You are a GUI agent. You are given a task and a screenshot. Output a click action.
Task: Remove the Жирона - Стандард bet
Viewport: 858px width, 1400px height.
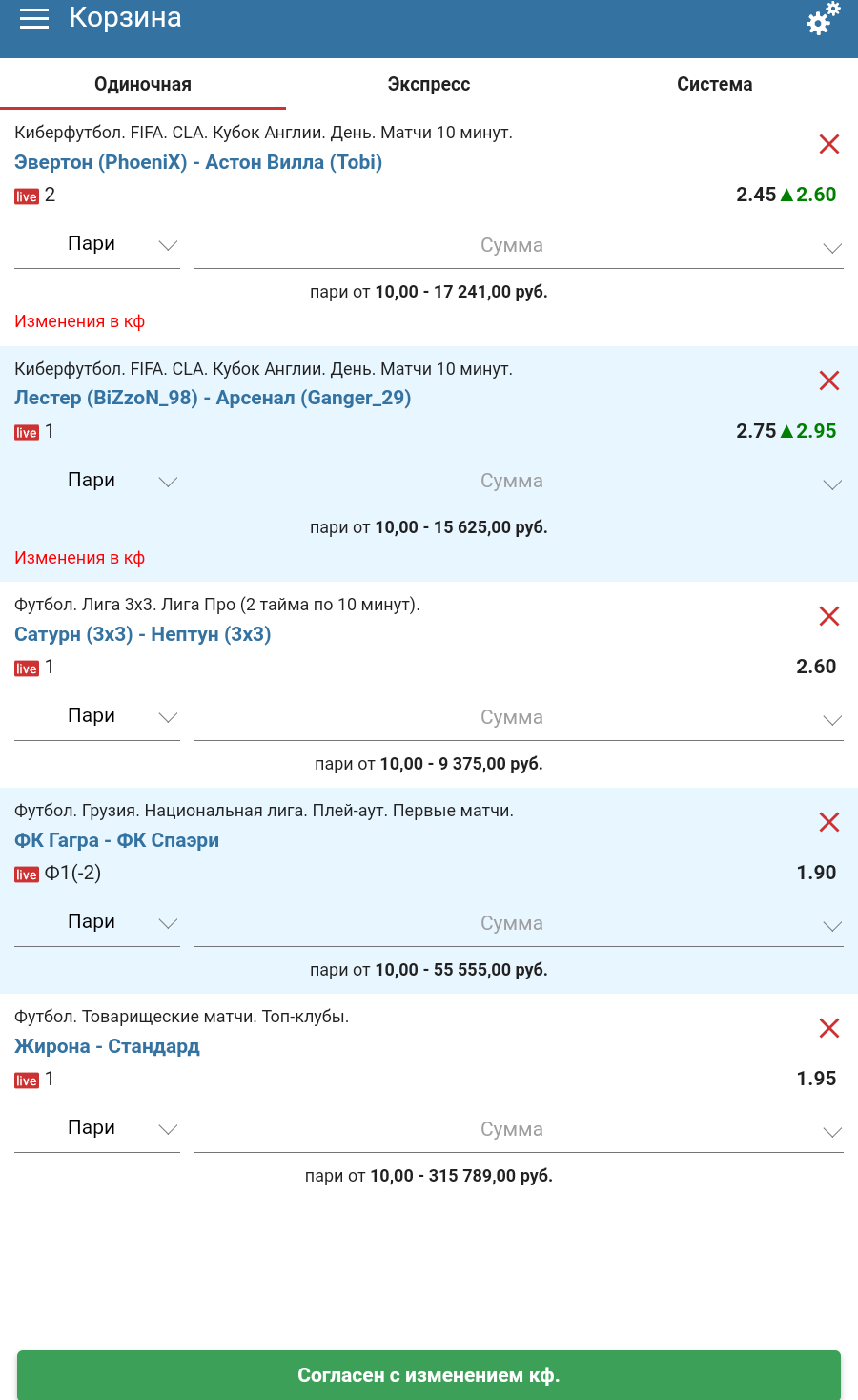point(828,1028)
